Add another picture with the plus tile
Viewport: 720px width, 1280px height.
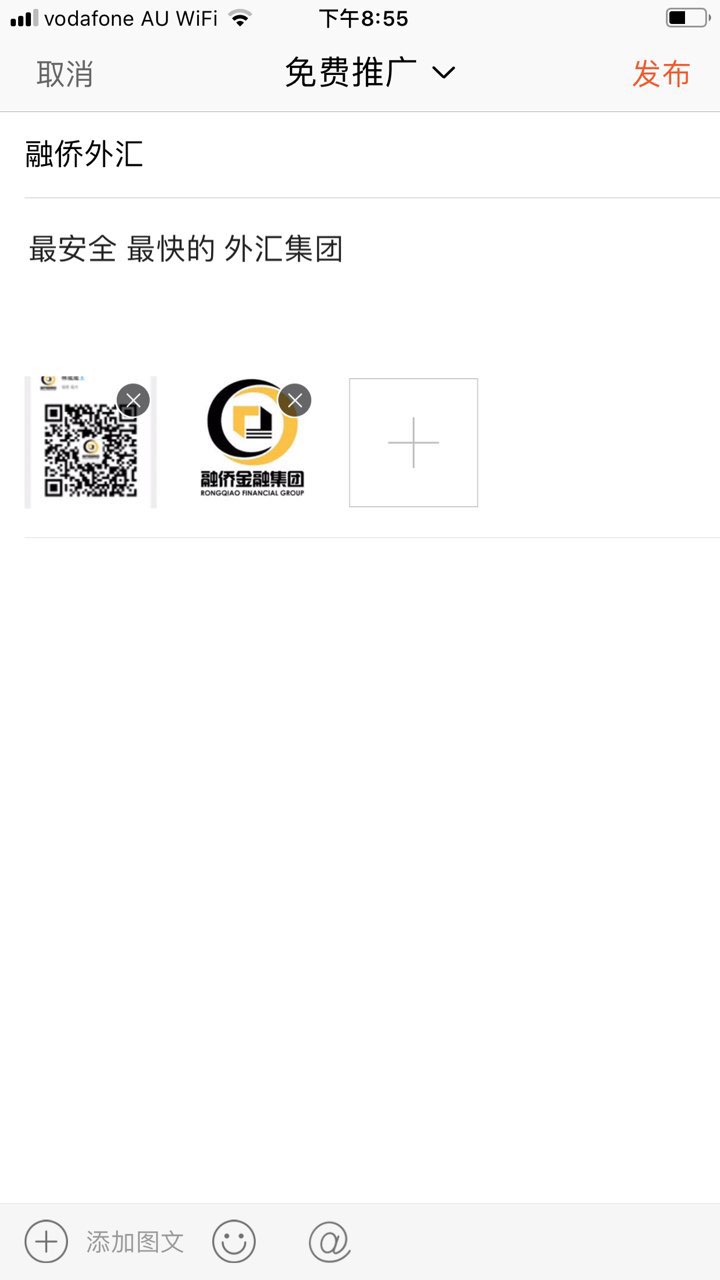coord(413,442)
